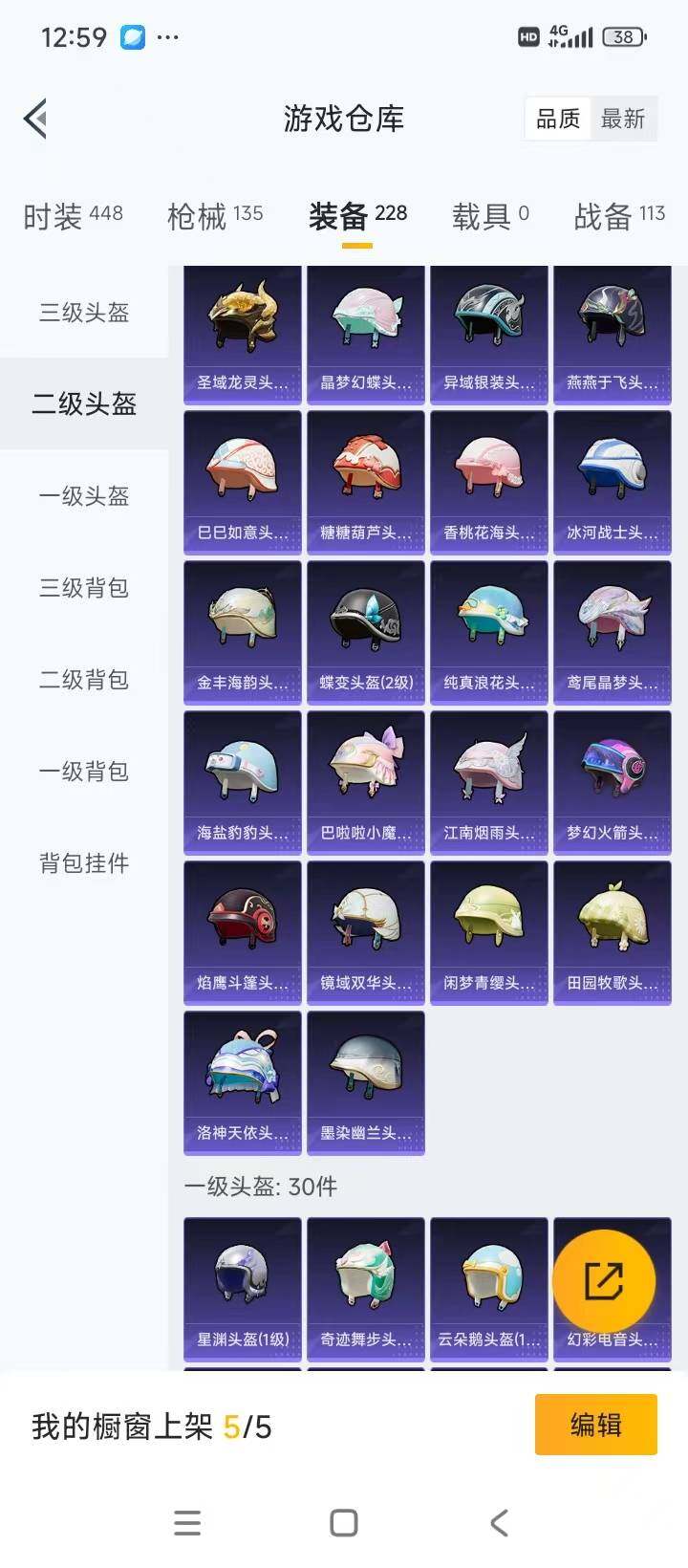Go to the system home screen
Image resolution: width=688 pixels, height=1568 pixels.
click(x=344, y=1523)
